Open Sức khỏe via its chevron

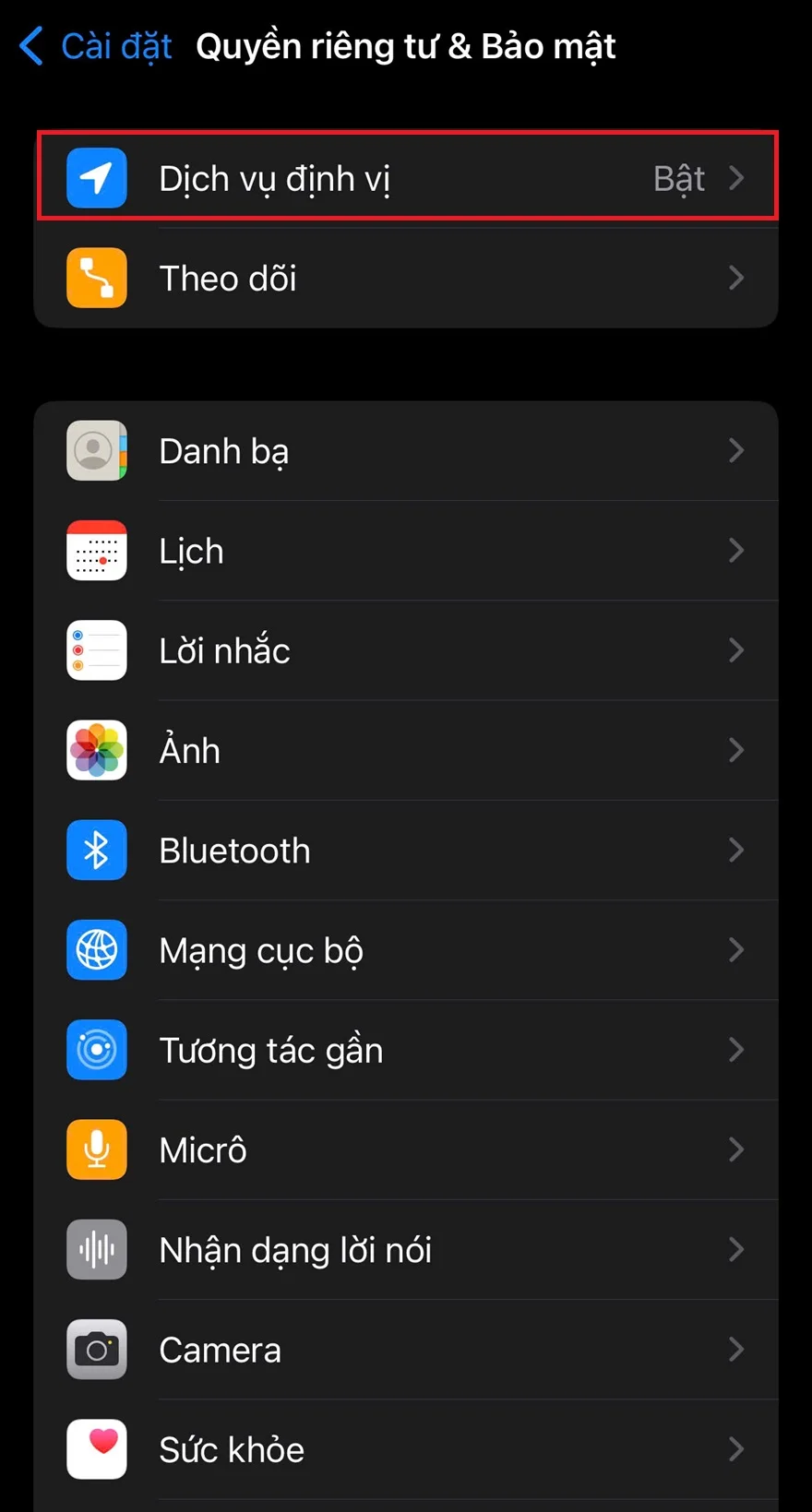coord(735,1448)
